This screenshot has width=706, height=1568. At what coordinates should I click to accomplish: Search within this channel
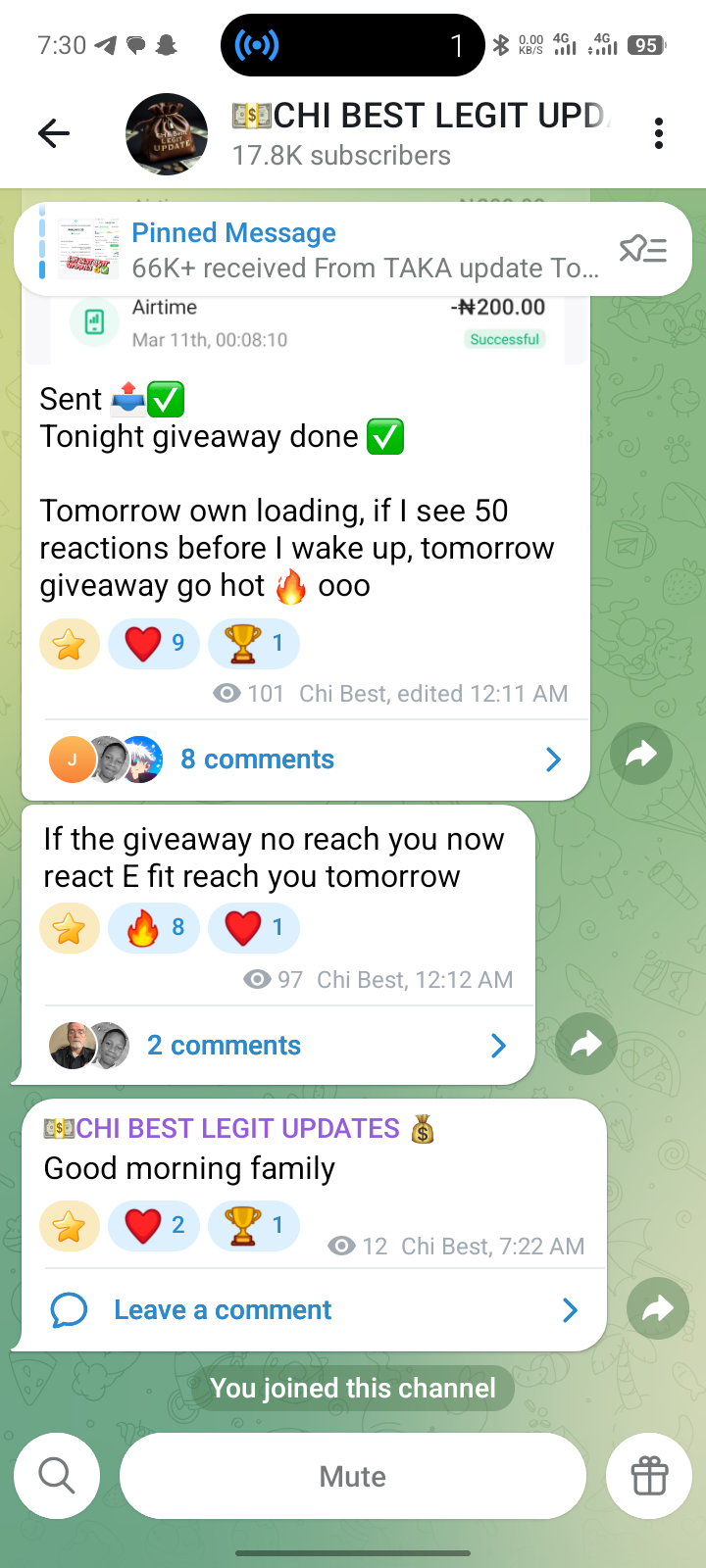click(57, 1475)
